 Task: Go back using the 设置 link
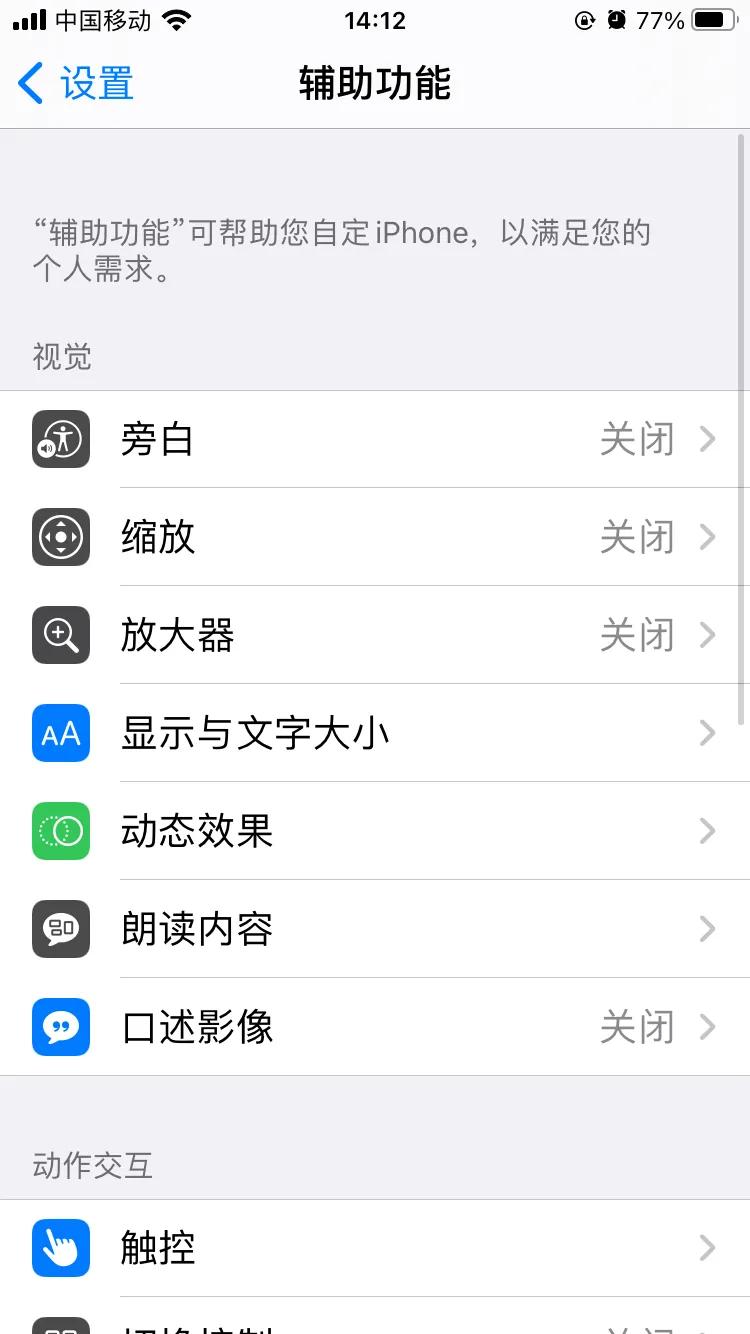75,85
